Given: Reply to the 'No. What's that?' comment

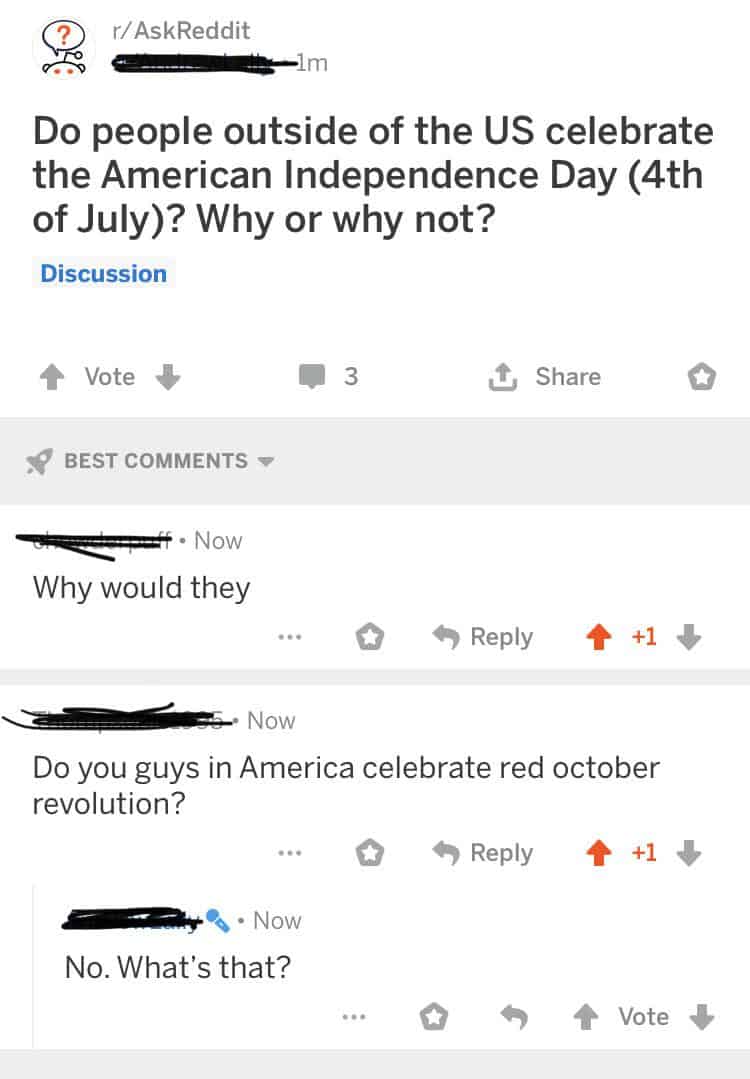Looking at the screenshot, I should click(x=514, y=1017).
